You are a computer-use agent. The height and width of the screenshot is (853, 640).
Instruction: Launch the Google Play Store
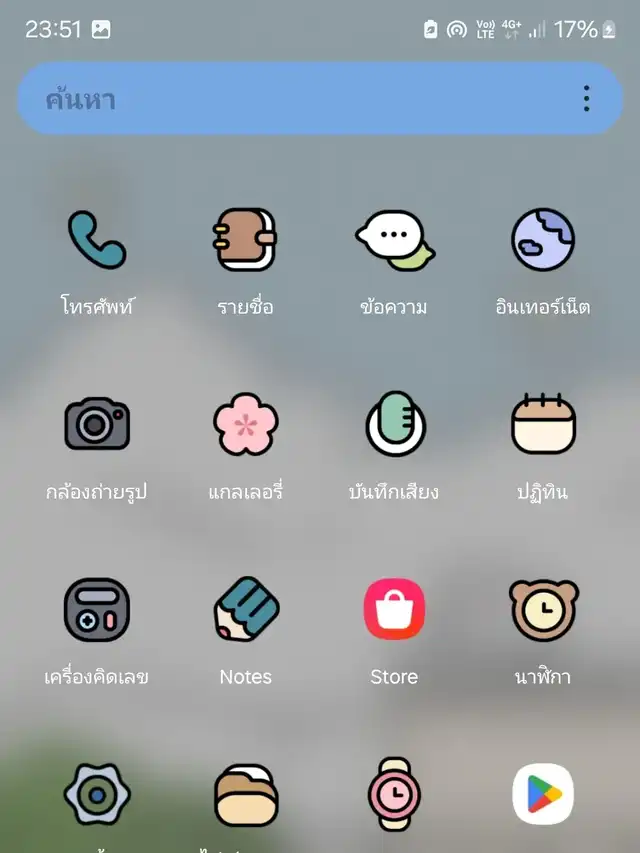tap(542, 795)
